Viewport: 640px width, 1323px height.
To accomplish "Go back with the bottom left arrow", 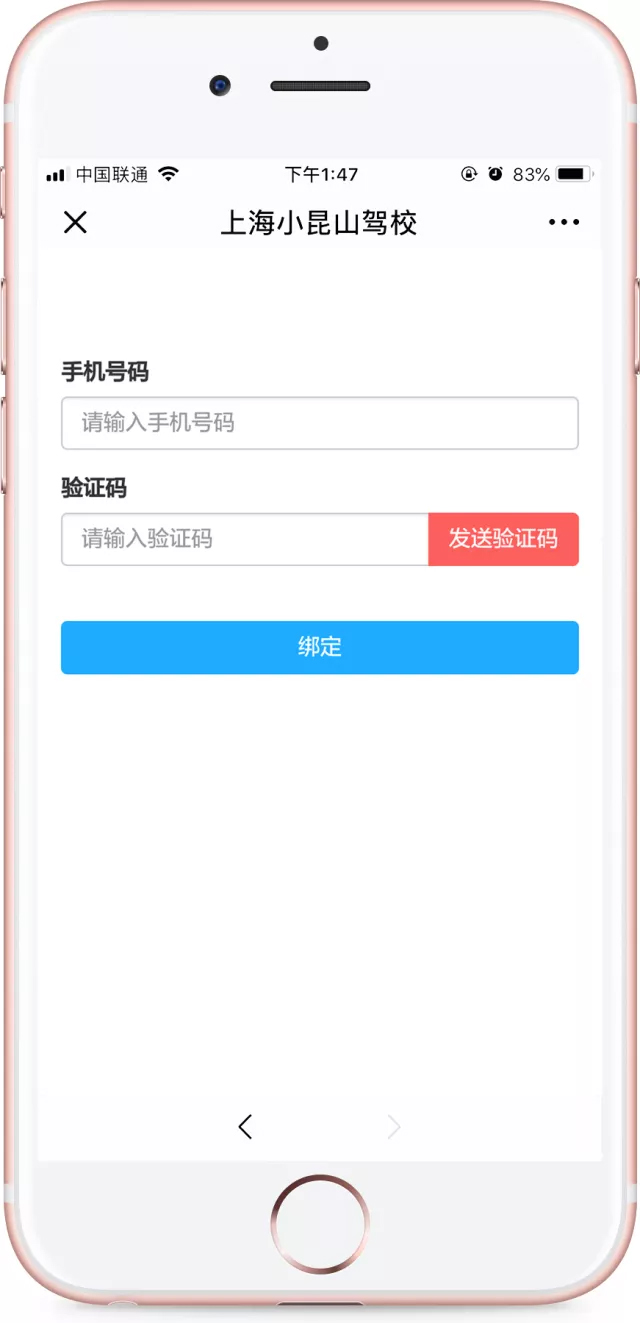I will coord(245,1127).
